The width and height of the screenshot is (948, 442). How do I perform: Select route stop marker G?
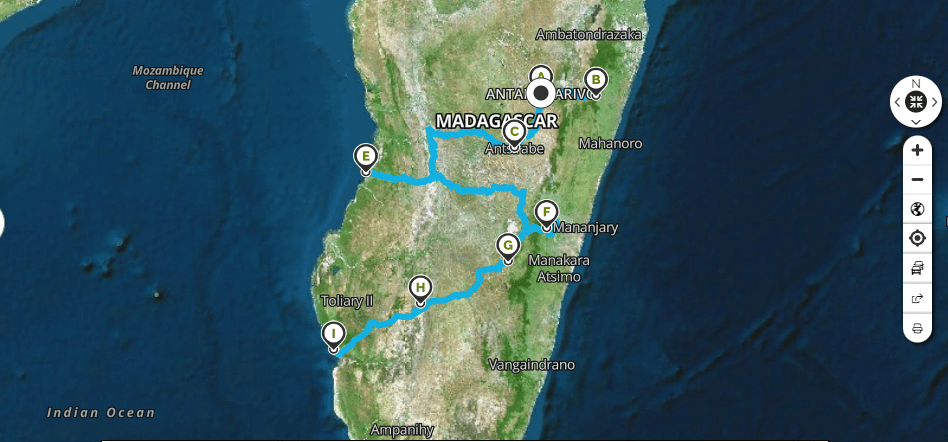point(508,245)
